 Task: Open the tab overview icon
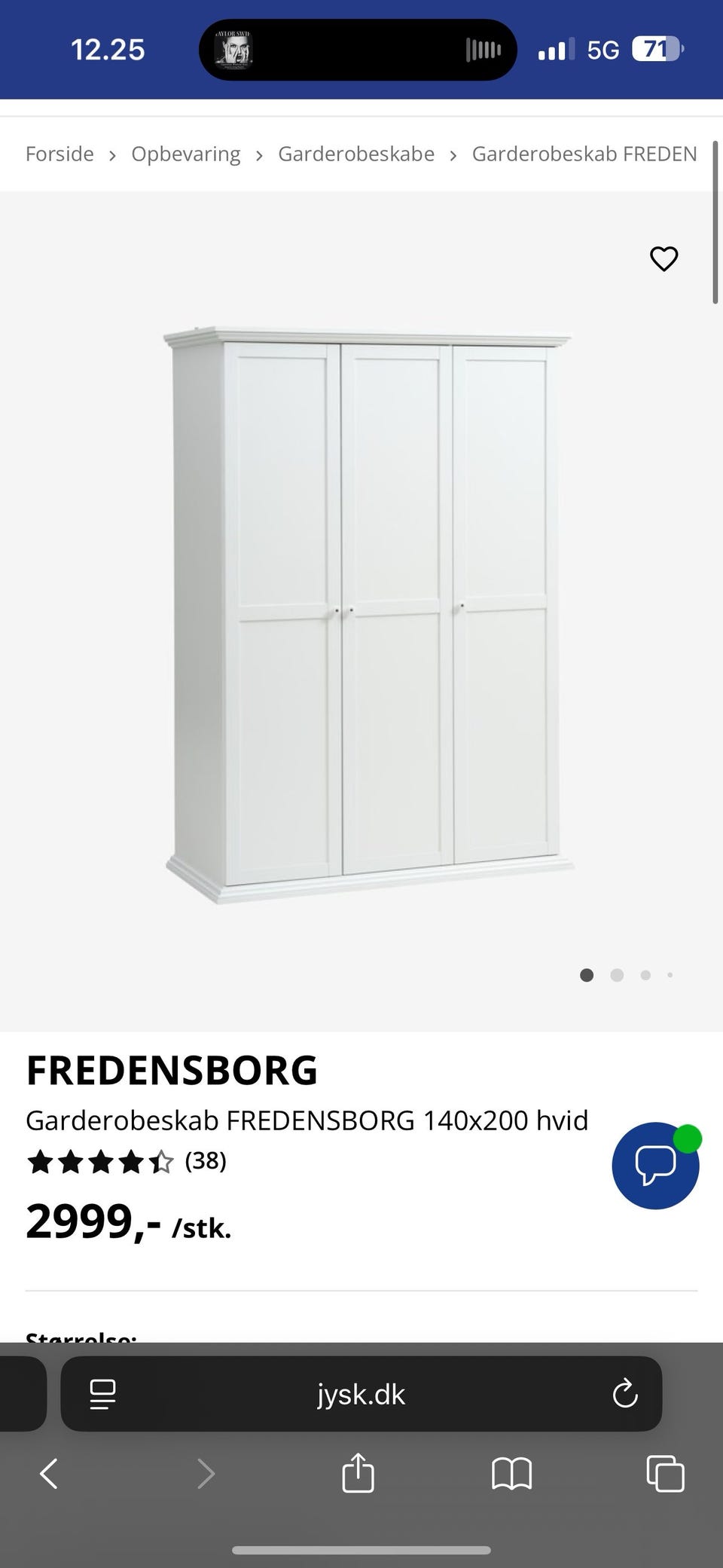pos(664,1474)
